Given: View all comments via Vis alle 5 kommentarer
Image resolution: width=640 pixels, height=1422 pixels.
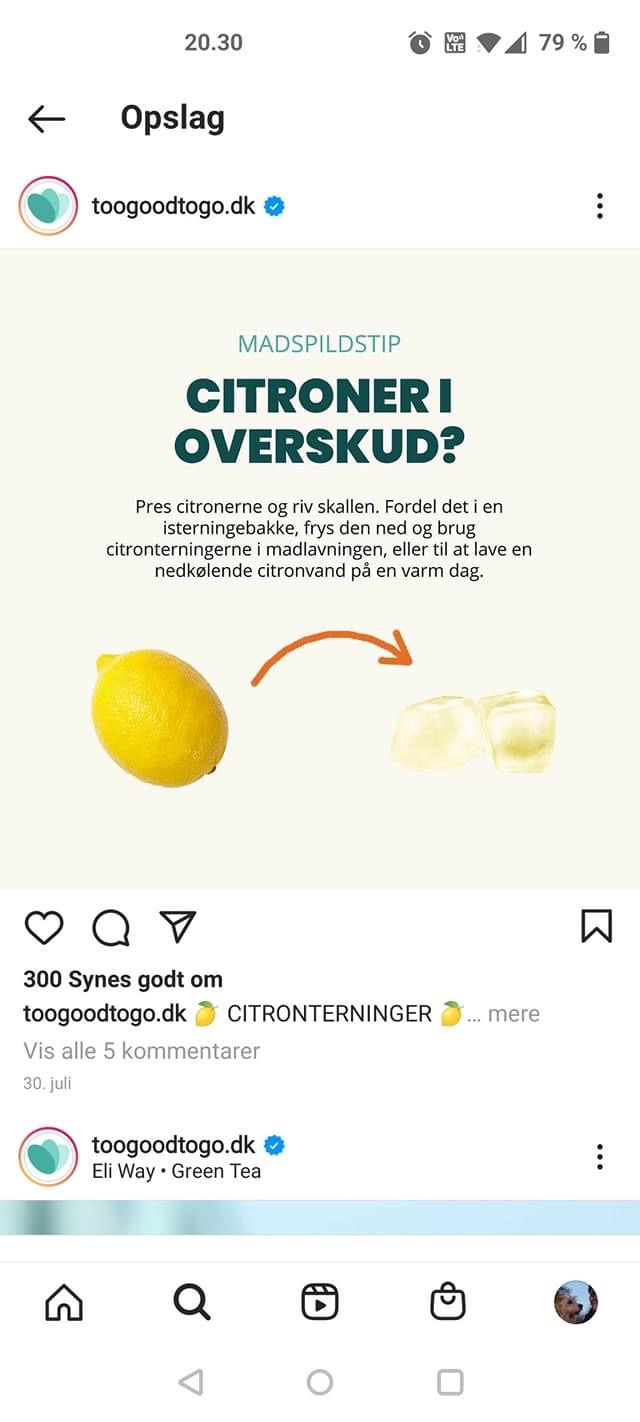Looking at the screenshot, I should click(x=142, y=1050).
